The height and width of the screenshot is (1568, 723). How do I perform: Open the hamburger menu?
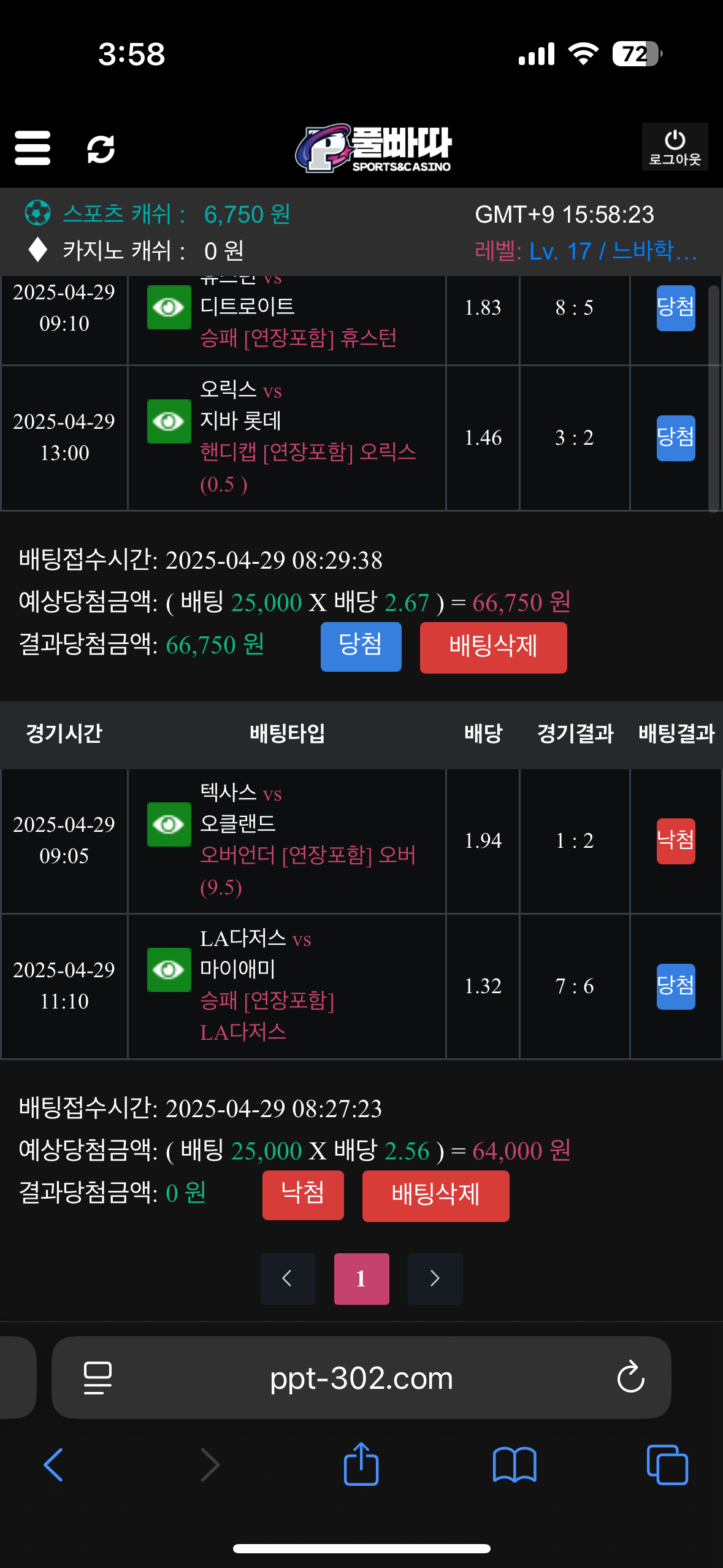click(33, 148)
